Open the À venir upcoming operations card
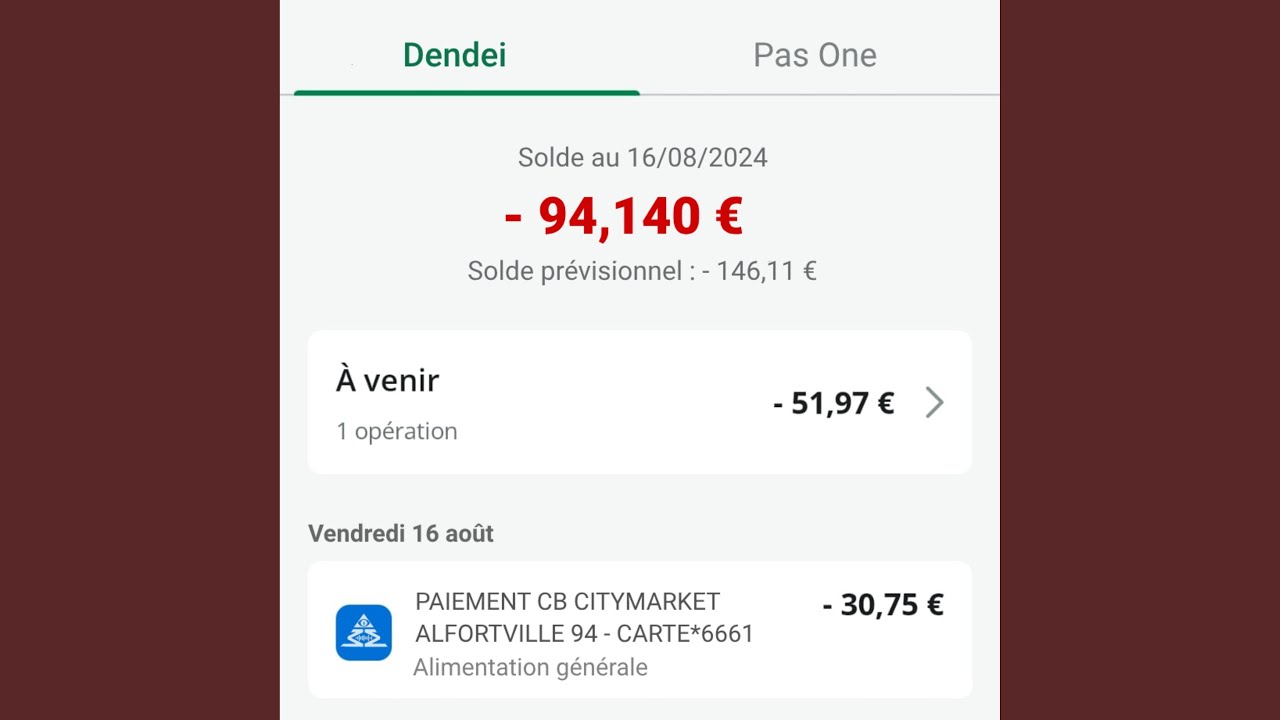Screen dimensions: 1280x720 [639, 402]
